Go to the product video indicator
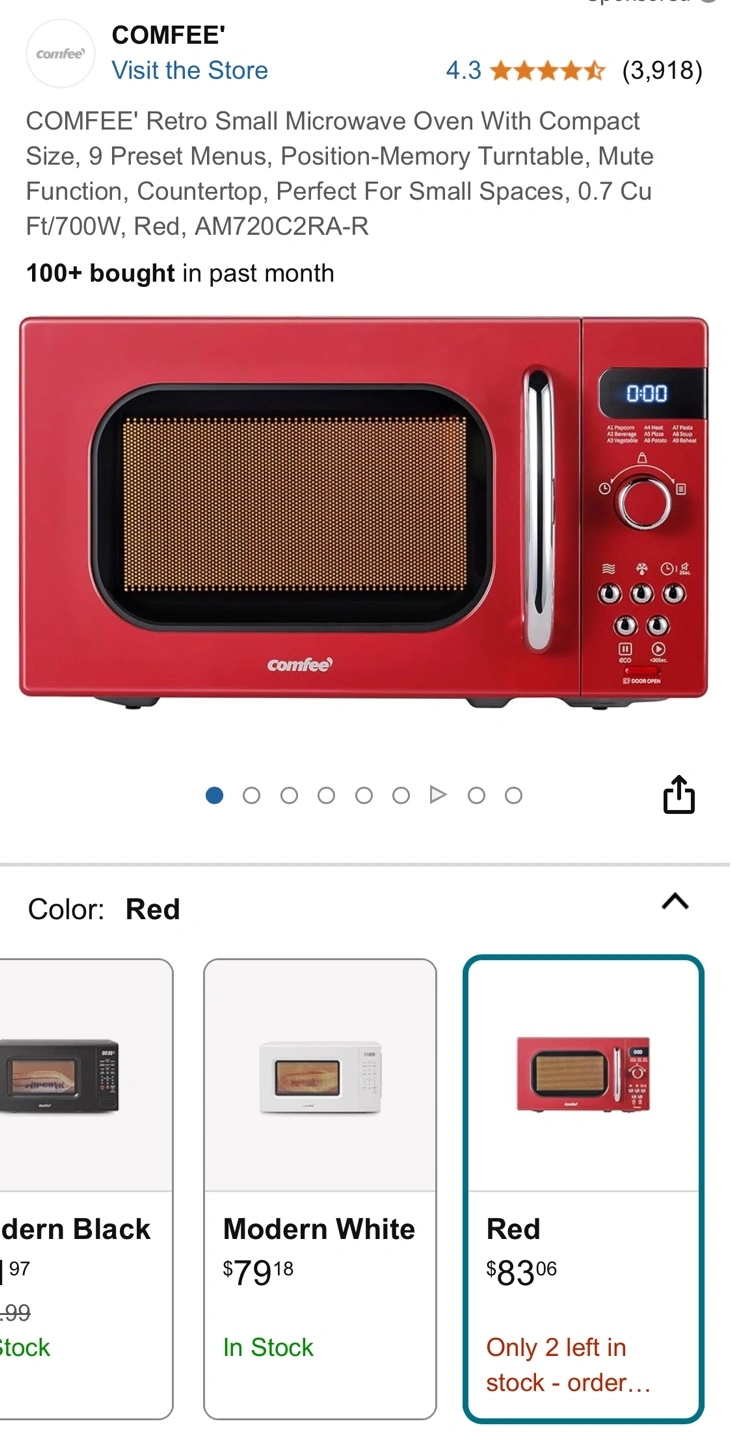Screen dimensions: 732x1440 click(438, 795)
